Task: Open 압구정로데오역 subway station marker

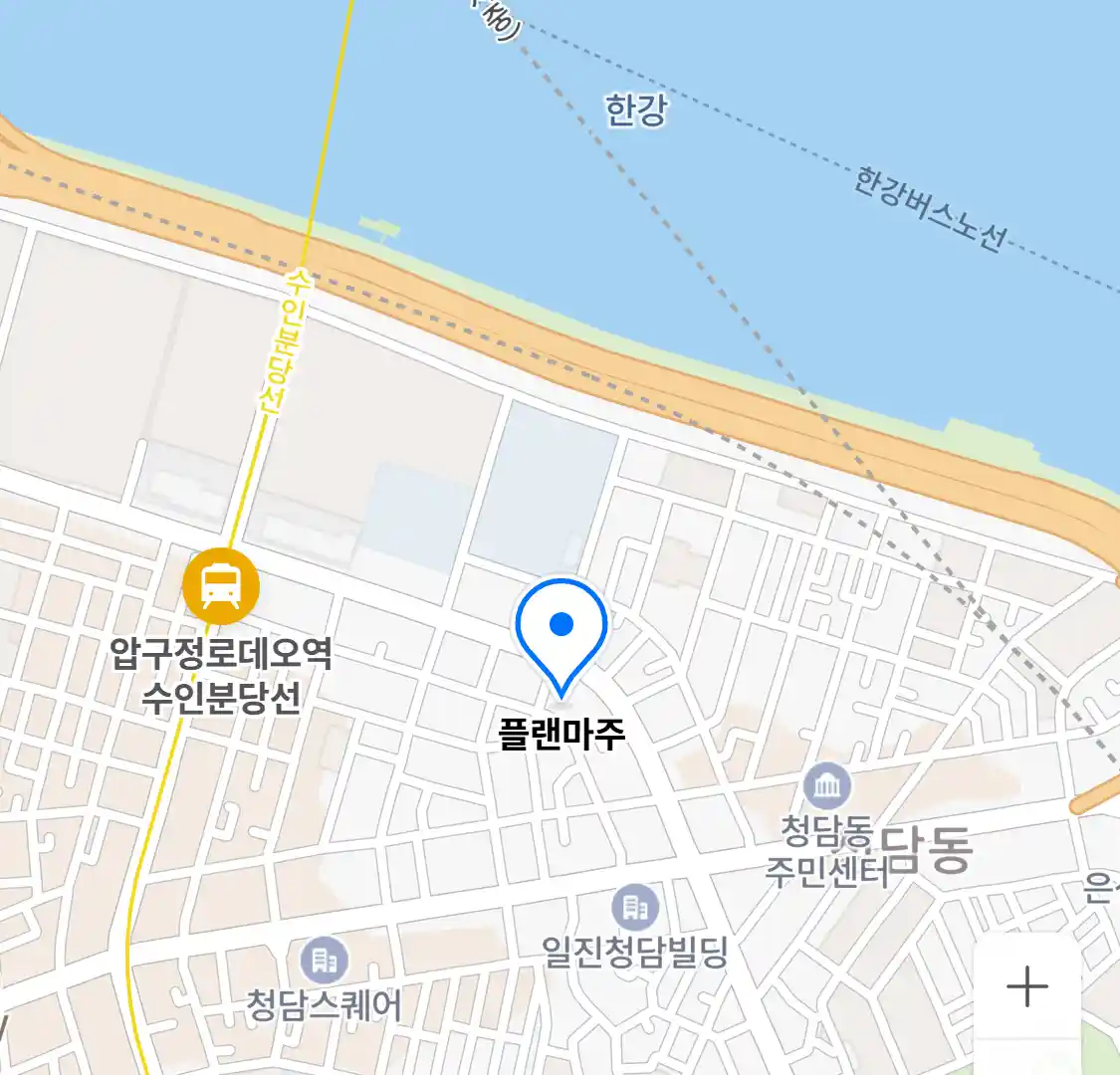Action: coord(221,587)
